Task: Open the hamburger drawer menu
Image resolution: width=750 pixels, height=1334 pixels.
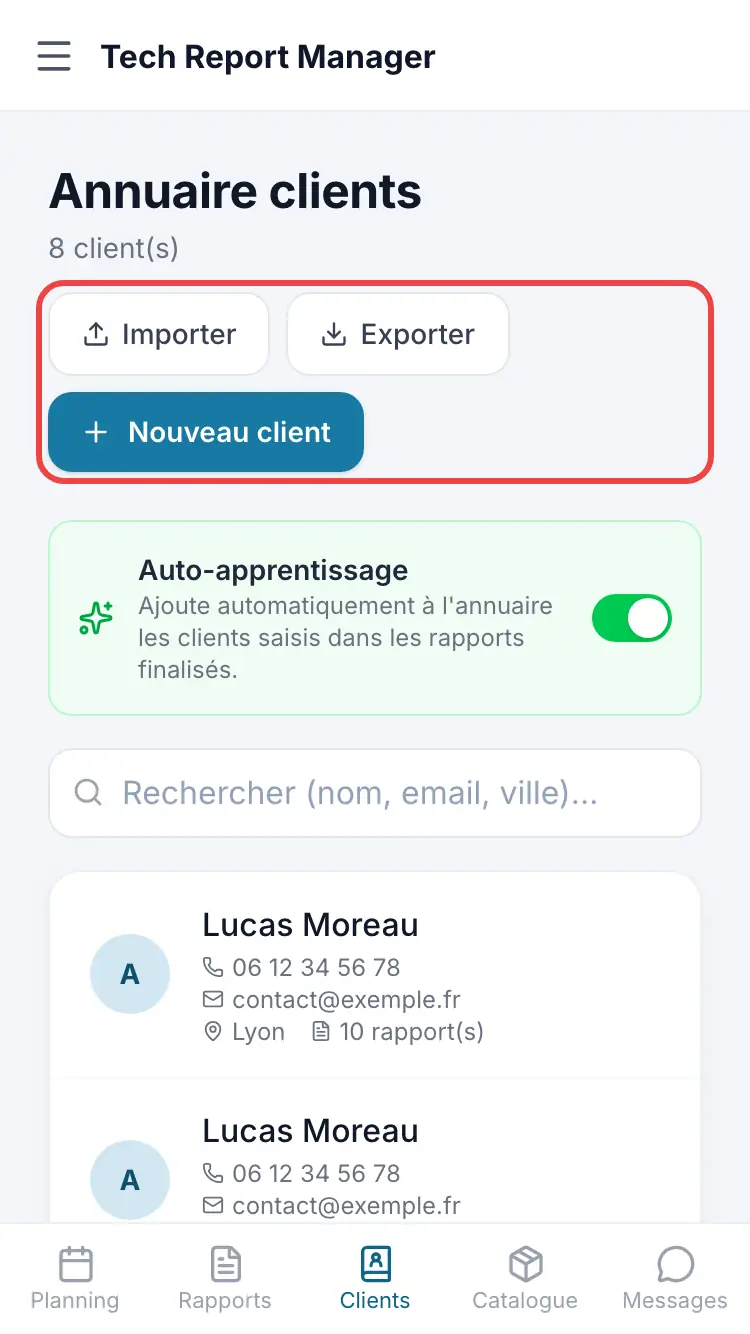Action: 54,56
